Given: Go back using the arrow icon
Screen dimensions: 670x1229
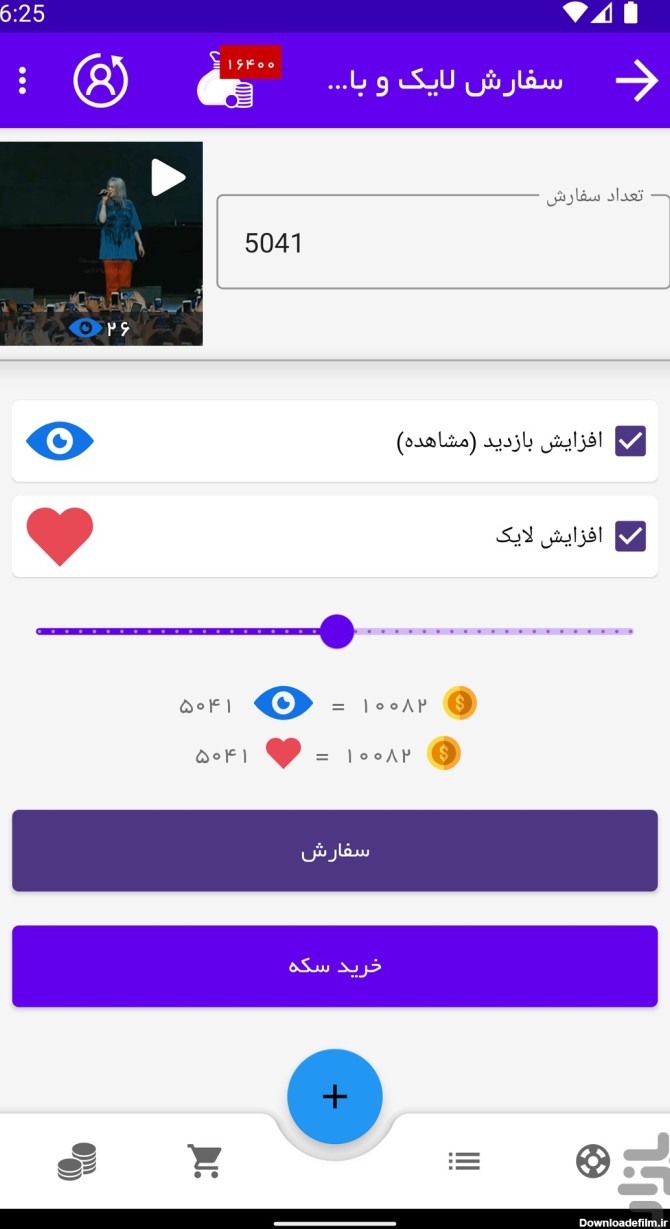Looking at the screenshot, I should click(636, 81).
